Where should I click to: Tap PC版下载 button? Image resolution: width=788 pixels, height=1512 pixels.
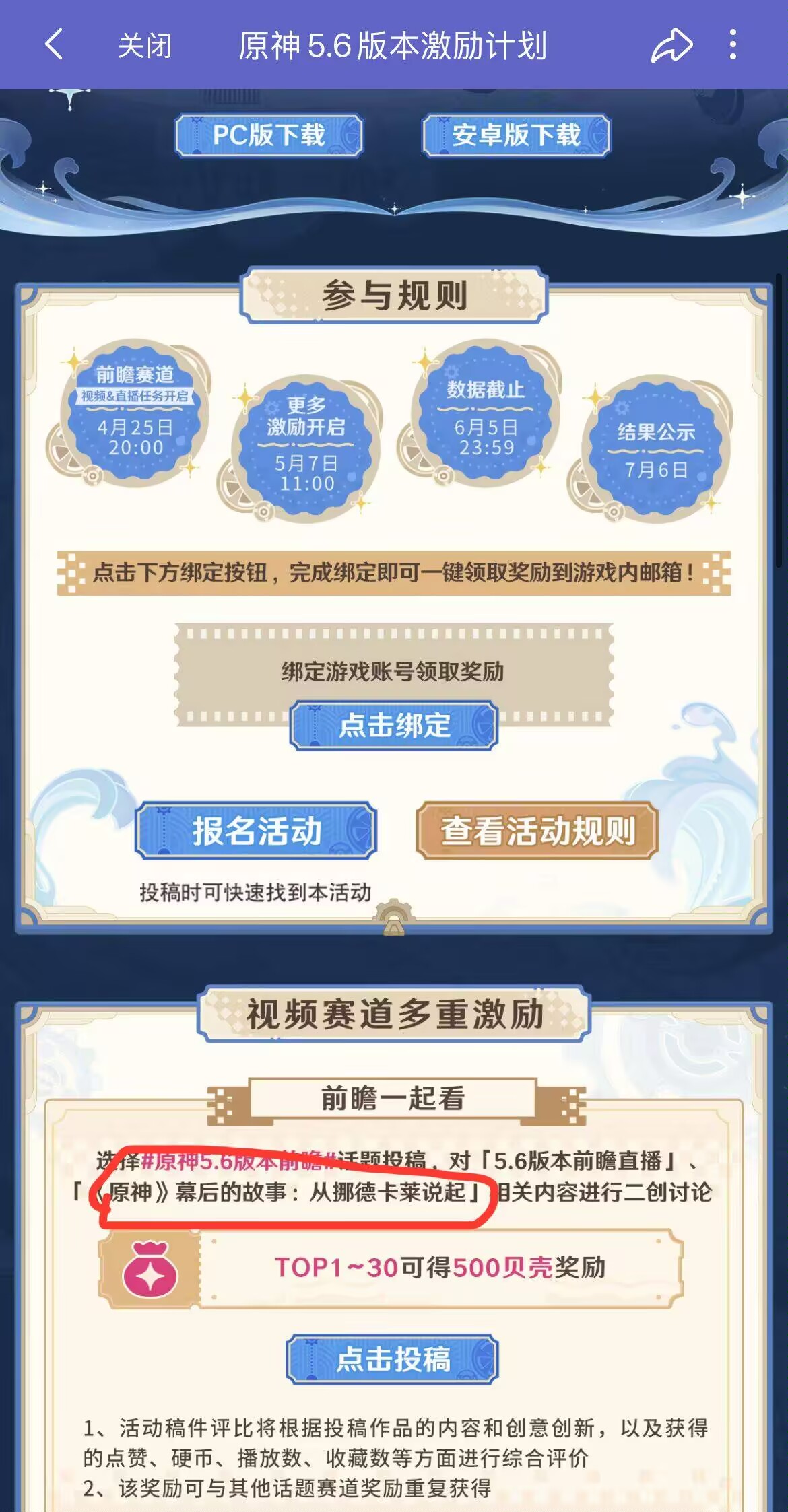click(269, 135)
